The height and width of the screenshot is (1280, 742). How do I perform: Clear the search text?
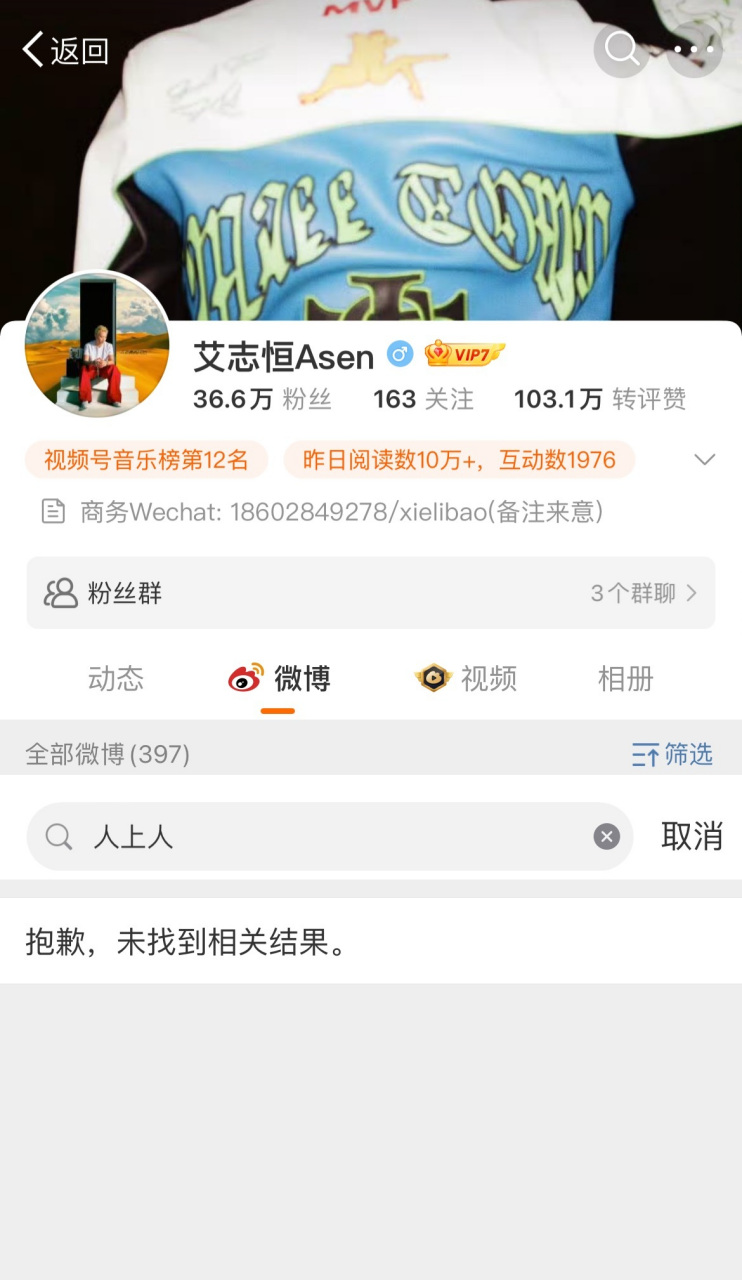click(x=607, y=836)
